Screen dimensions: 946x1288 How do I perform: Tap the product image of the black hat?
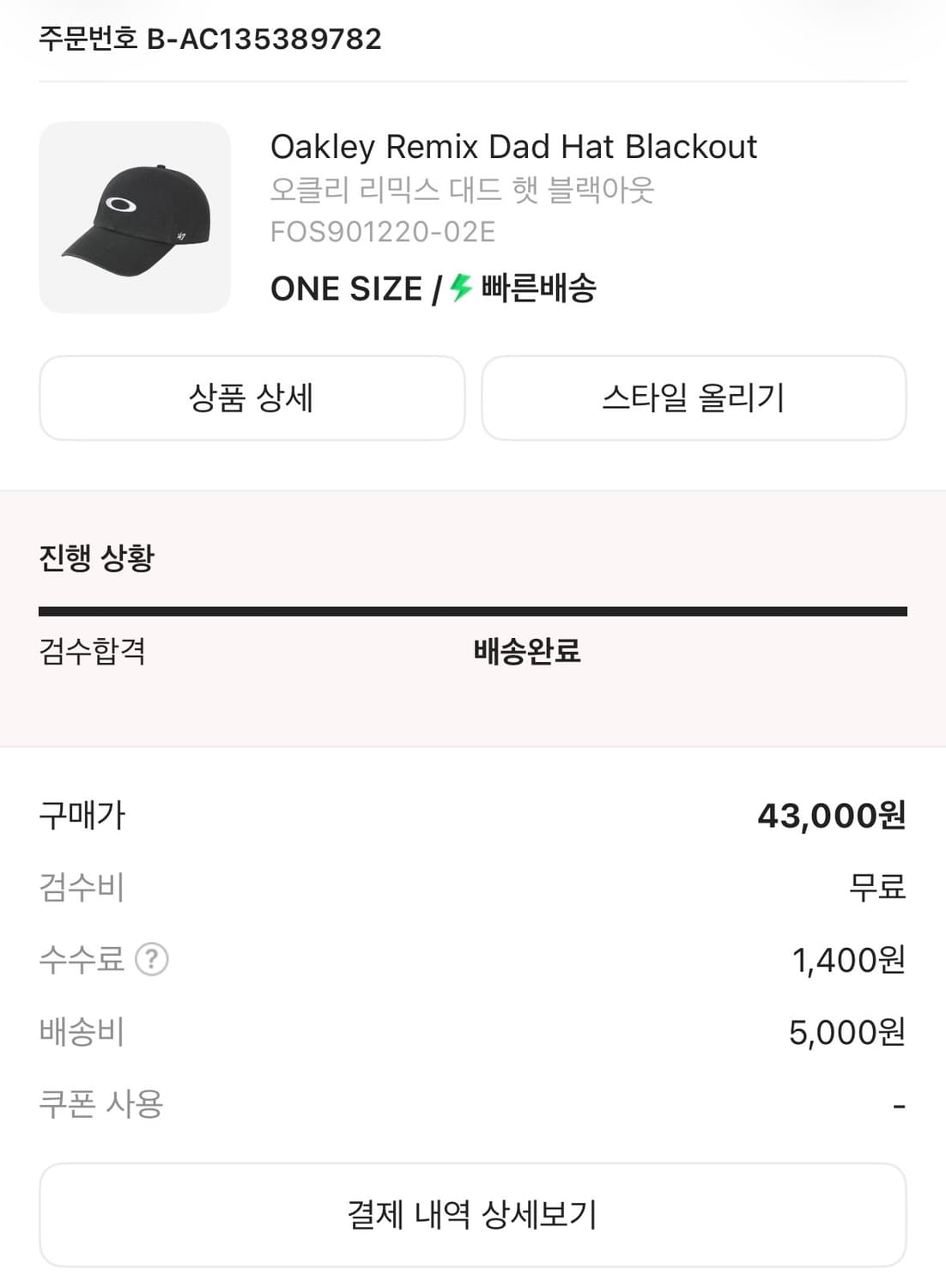click(134, 215)
